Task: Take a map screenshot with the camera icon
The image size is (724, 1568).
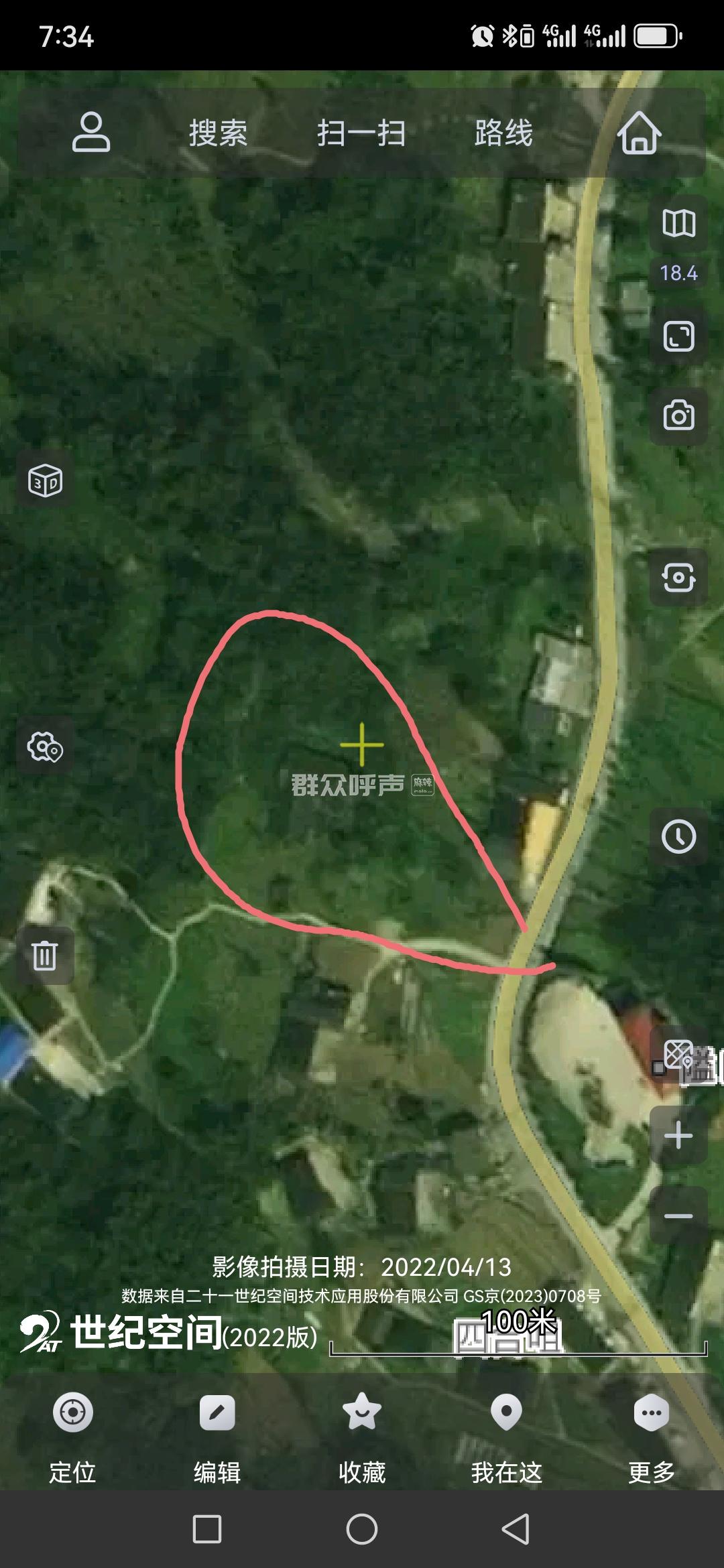Action: click(678, 415)
